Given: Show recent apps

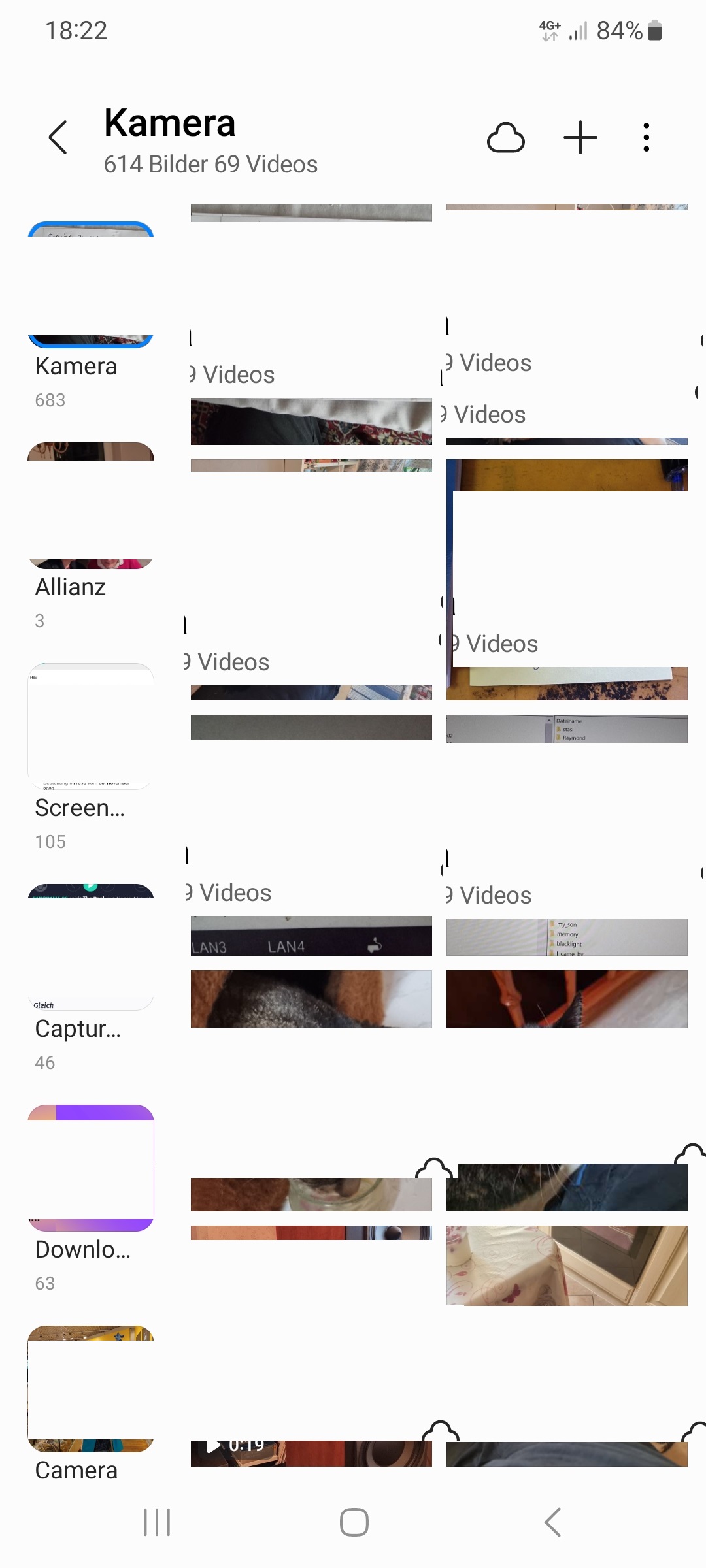Looking at the screenshot, I should click(157, 1522).
